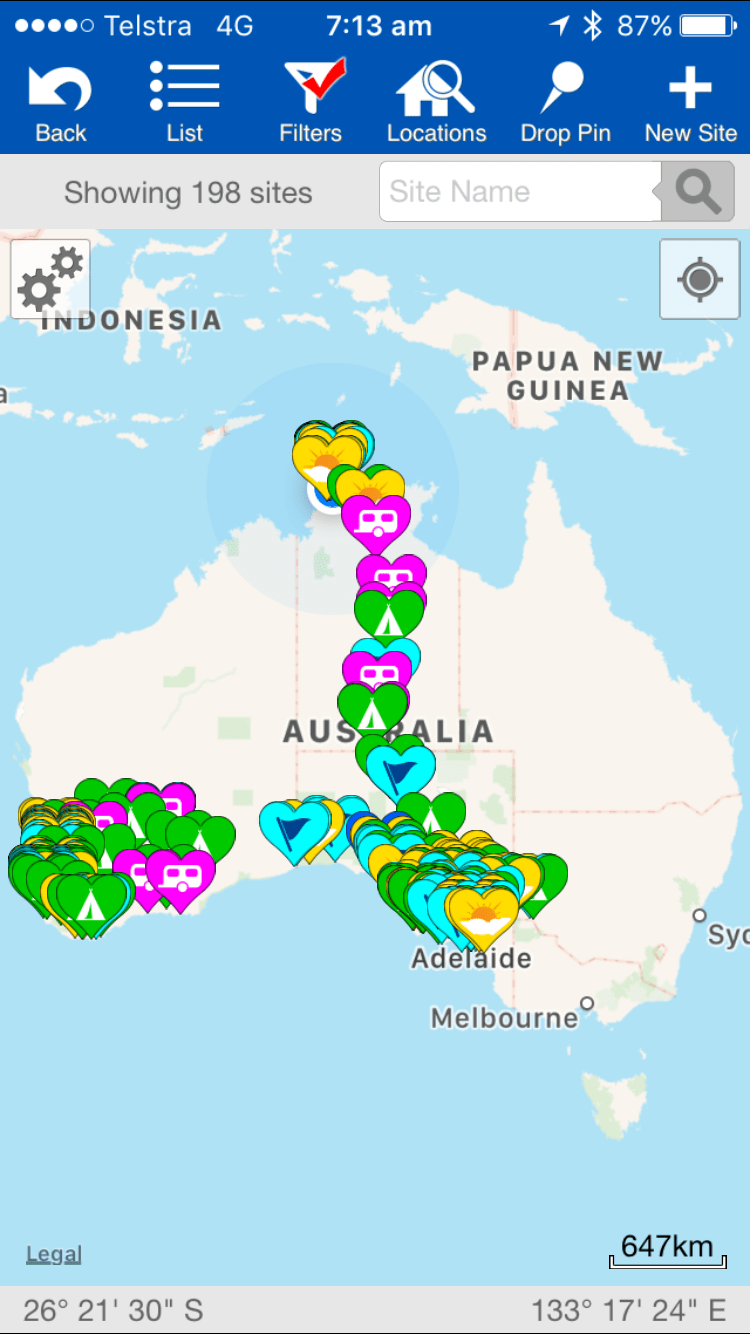Open the Filters options
This screenshot has width=750, height=1334.
tap(311, 102)
